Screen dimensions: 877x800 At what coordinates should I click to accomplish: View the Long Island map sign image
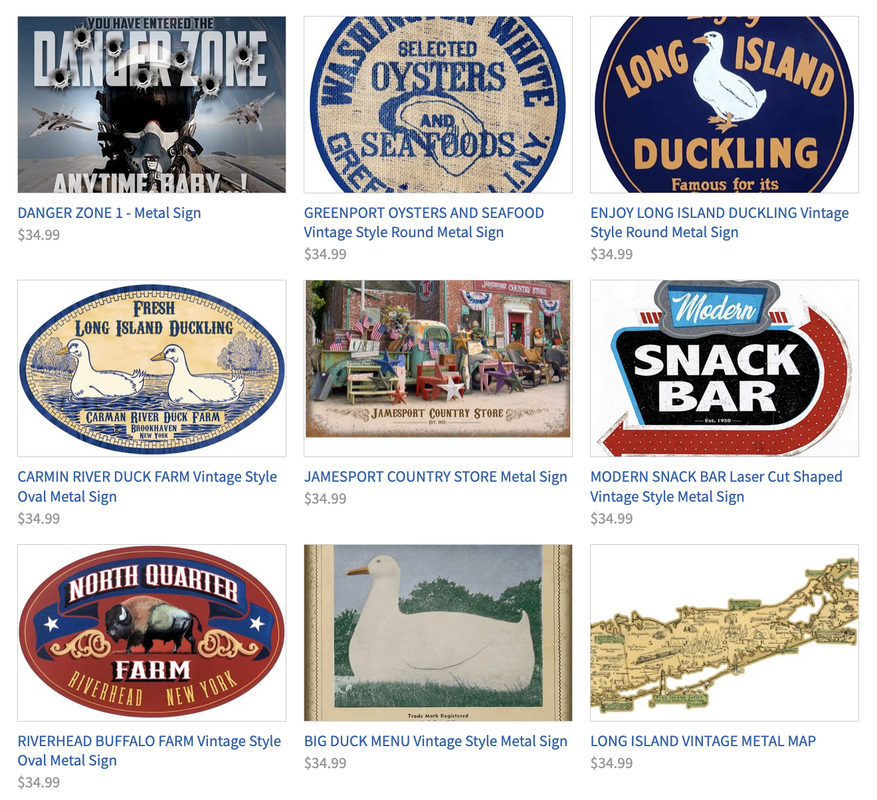pos(724,632)
